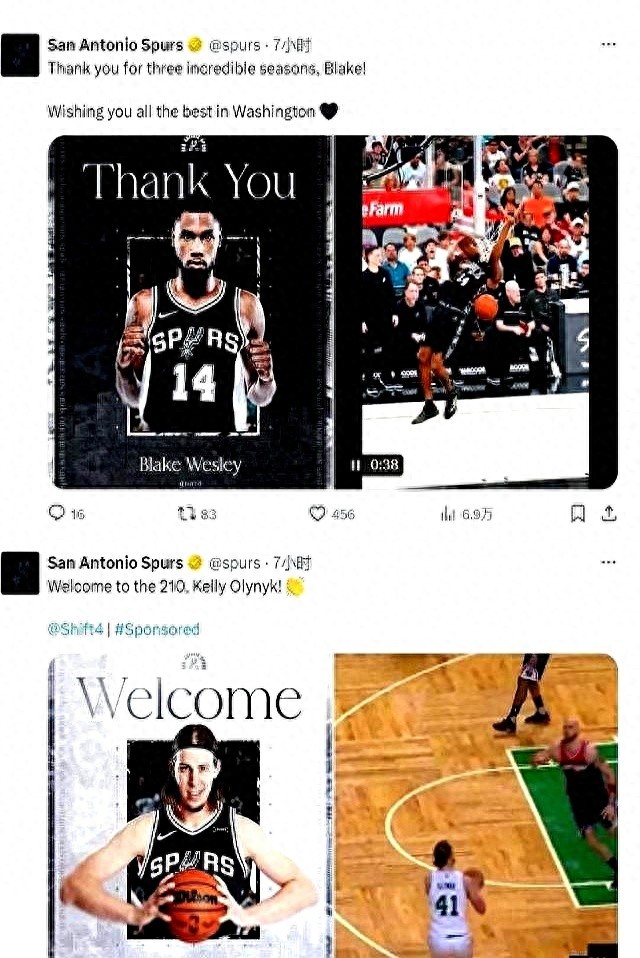This screenshot has height=958, width=640.
Task: Open Spurs avatar on the Blake post
Action: click(21, 55)
